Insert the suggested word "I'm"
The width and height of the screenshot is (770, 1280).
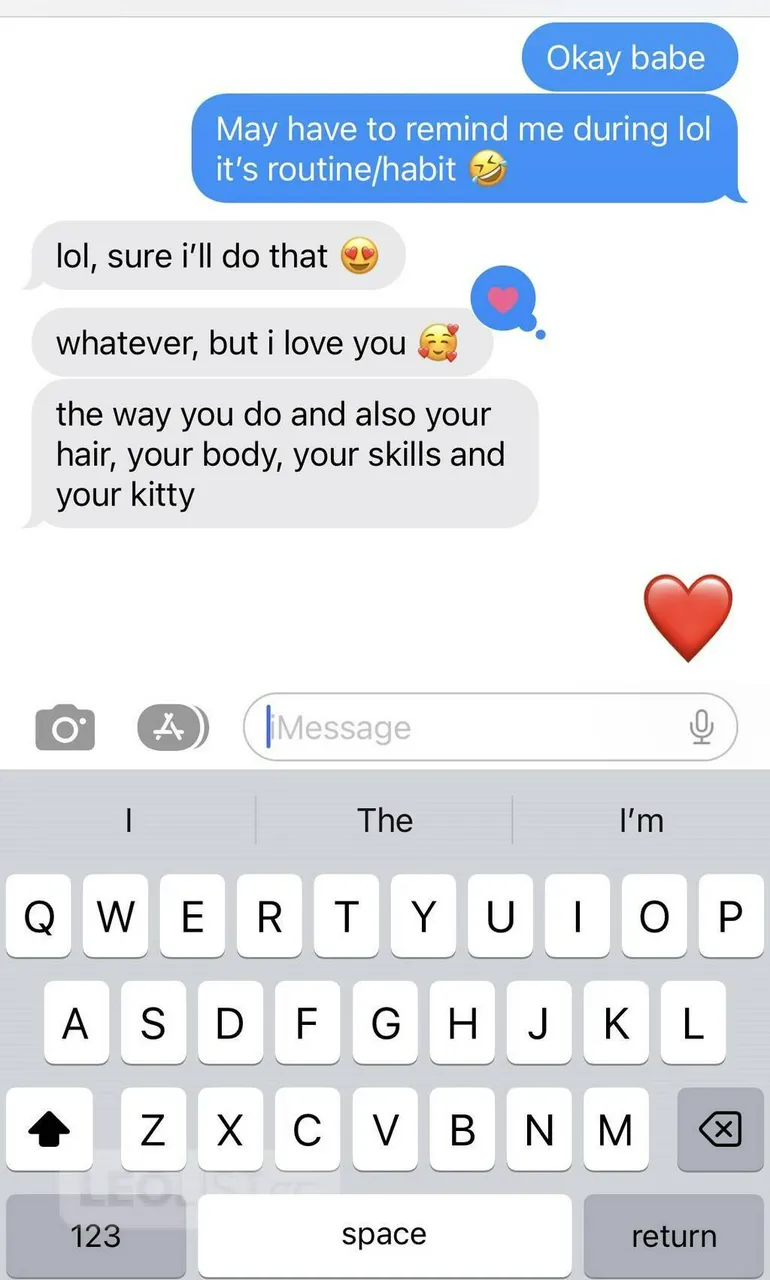click(641, 820)
